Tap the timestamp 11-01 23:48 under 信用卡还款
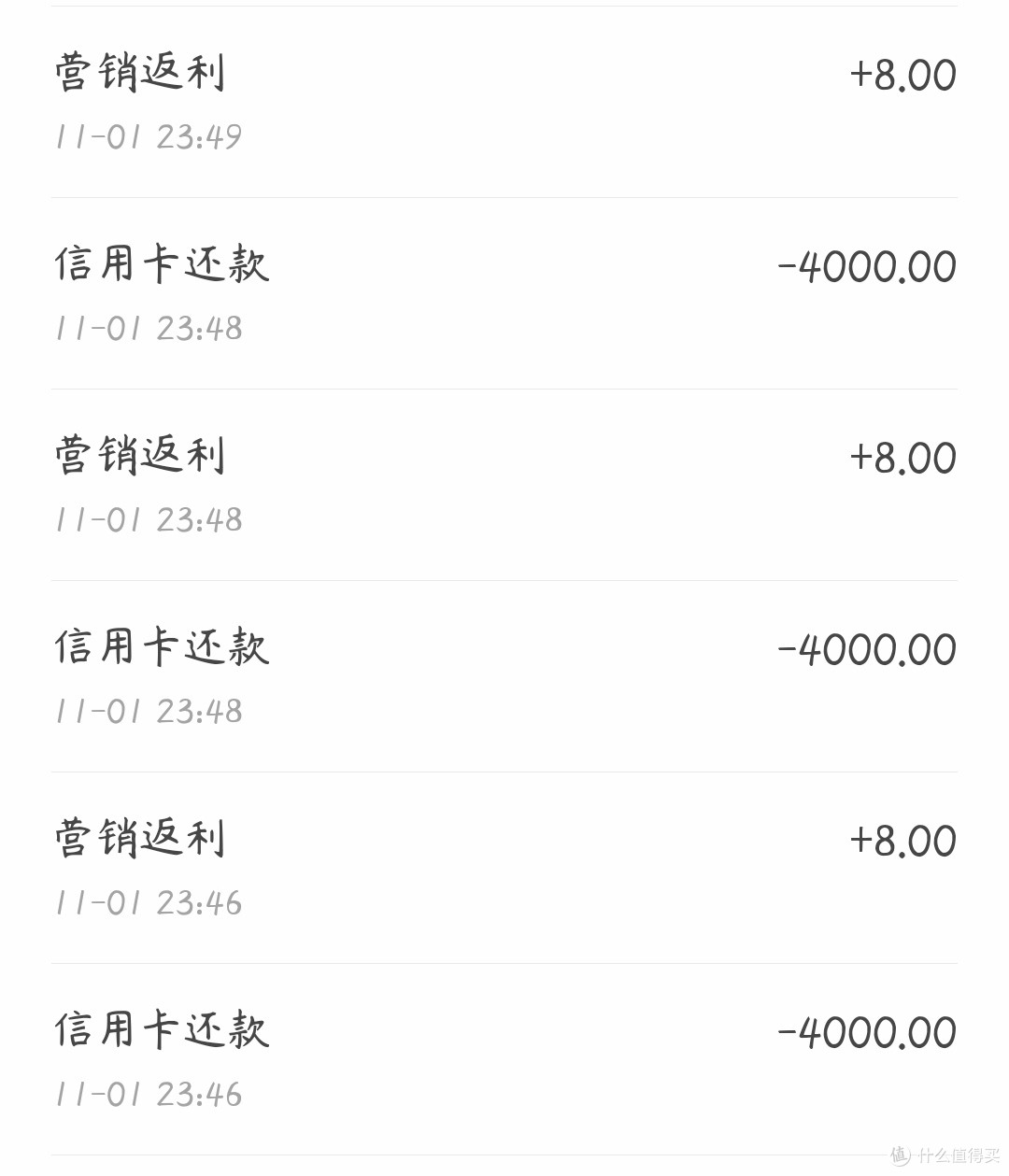 [x=147, y=328]
